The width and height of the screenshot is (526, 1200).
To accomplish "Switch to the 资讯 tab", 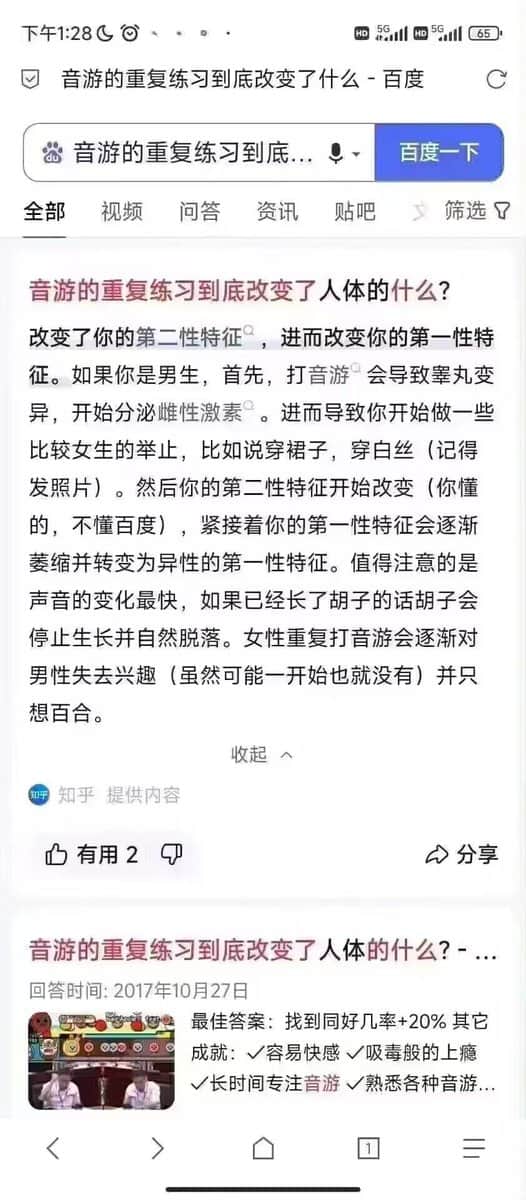I will point(277,211).
